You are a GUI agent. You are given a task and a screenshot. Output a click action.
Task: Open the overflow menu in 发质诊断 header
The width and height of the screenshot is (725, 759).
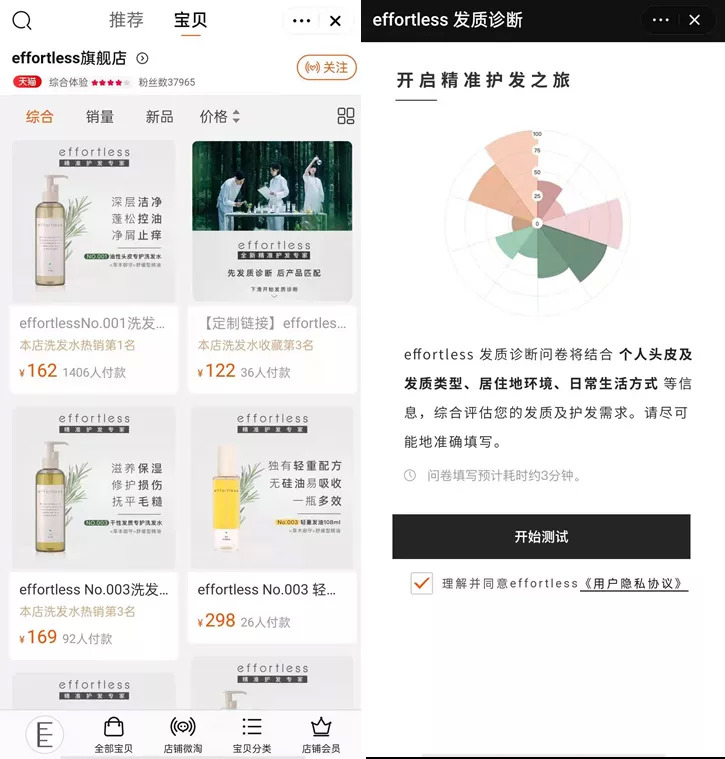click(x=660, y=20)
